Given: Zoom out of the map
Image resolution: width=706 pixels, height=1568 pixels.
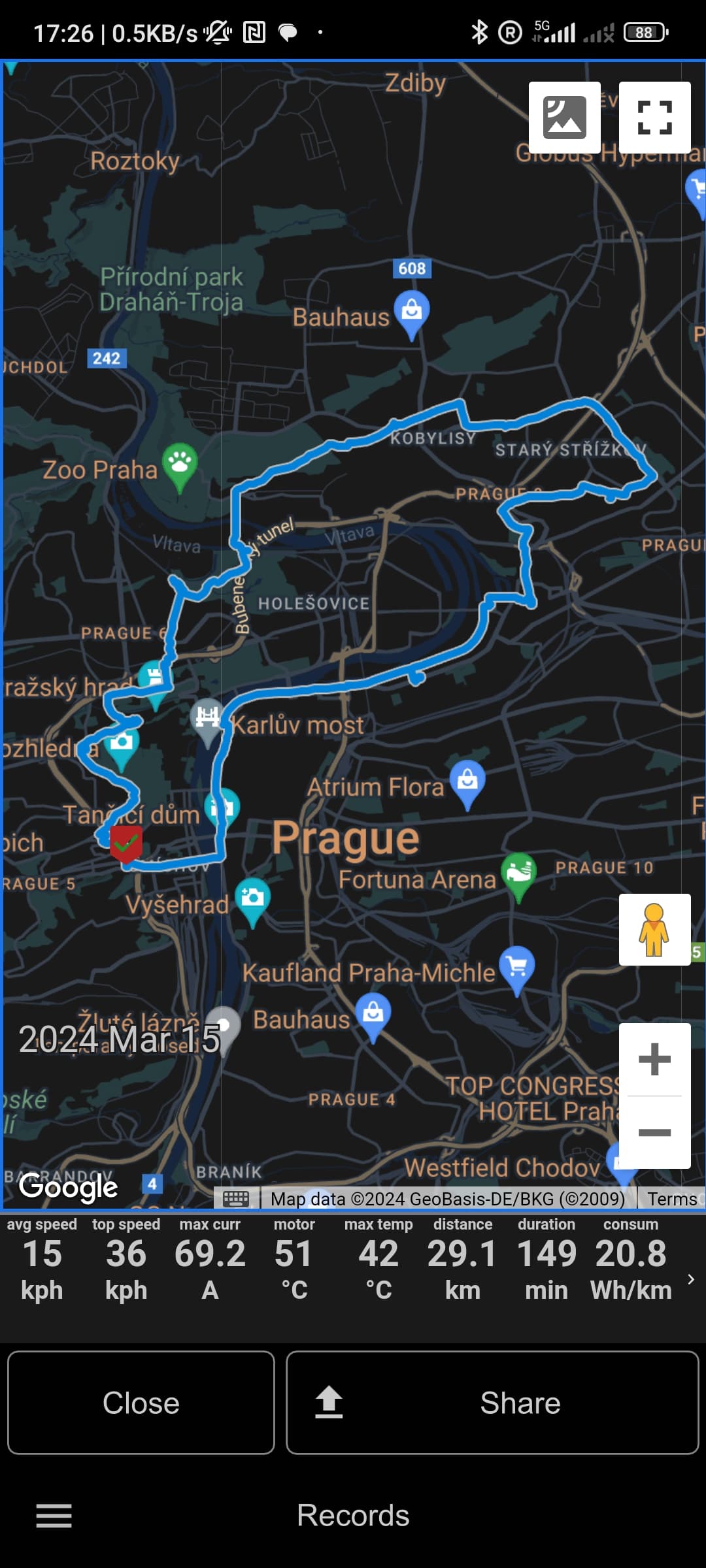Looking at the screenshot, I should pos(654,1132).
